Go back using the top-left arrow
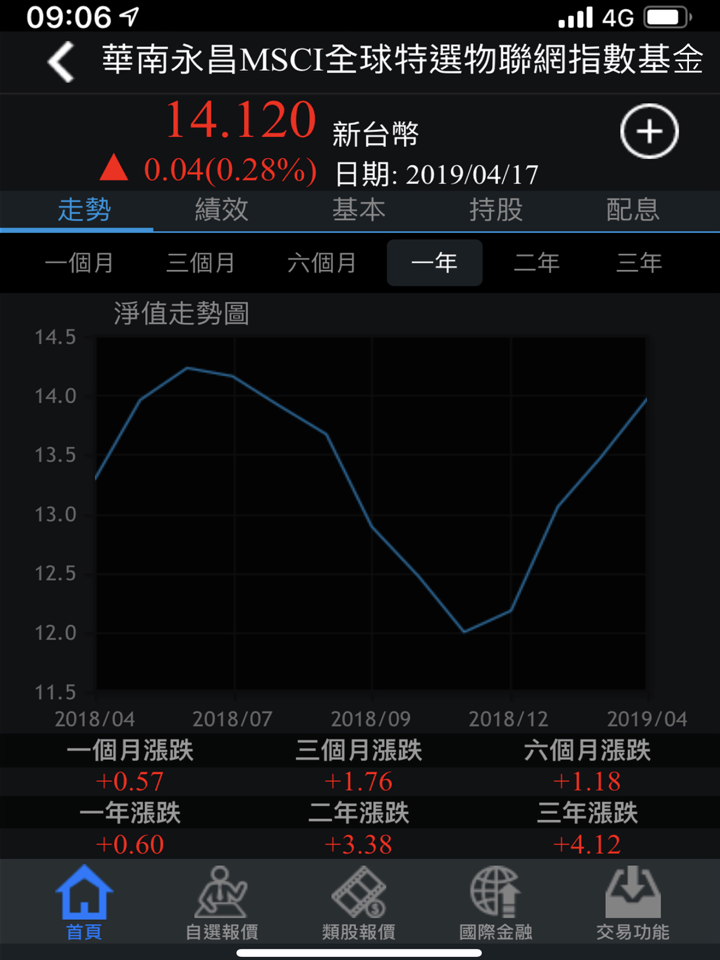 pos(61,62)
